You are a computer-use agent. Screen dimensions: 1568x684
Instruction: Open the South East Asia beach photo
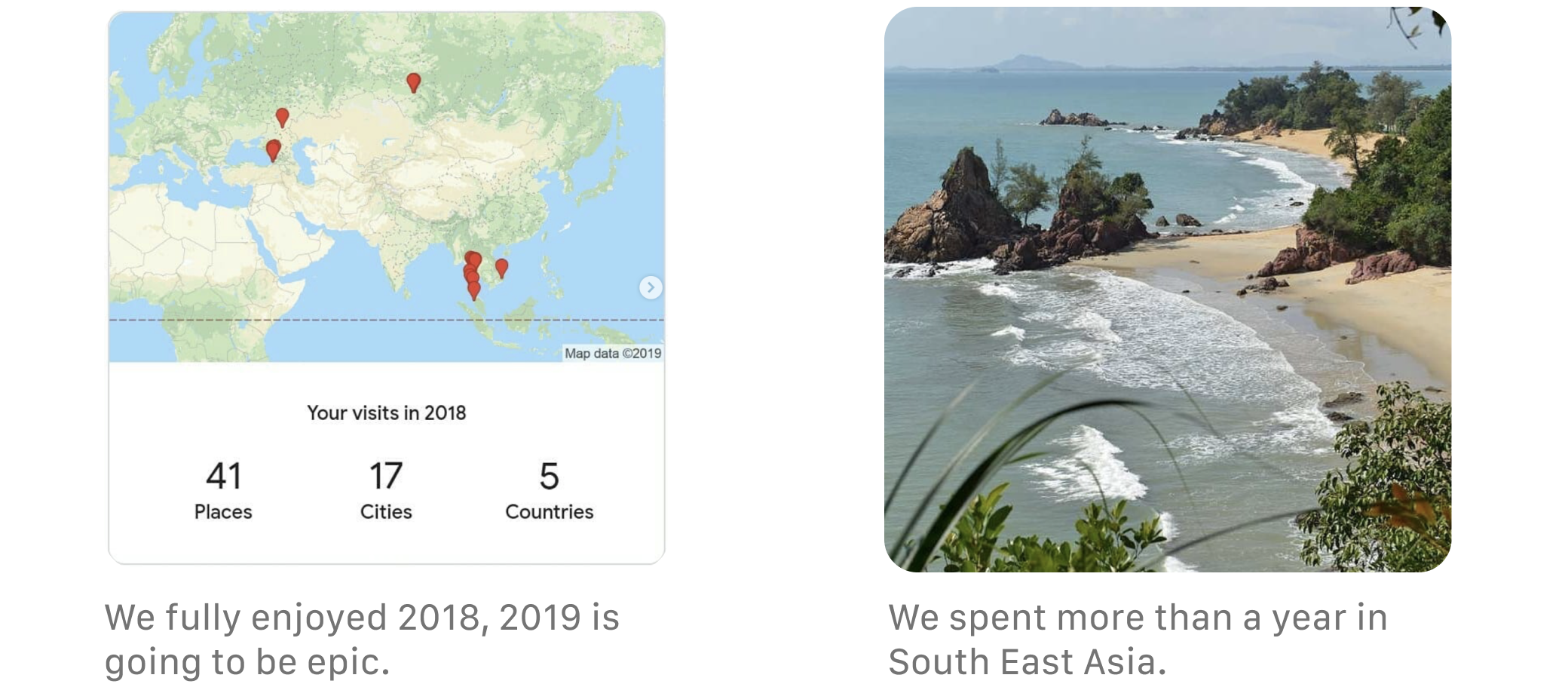(x=1167, y=290)
